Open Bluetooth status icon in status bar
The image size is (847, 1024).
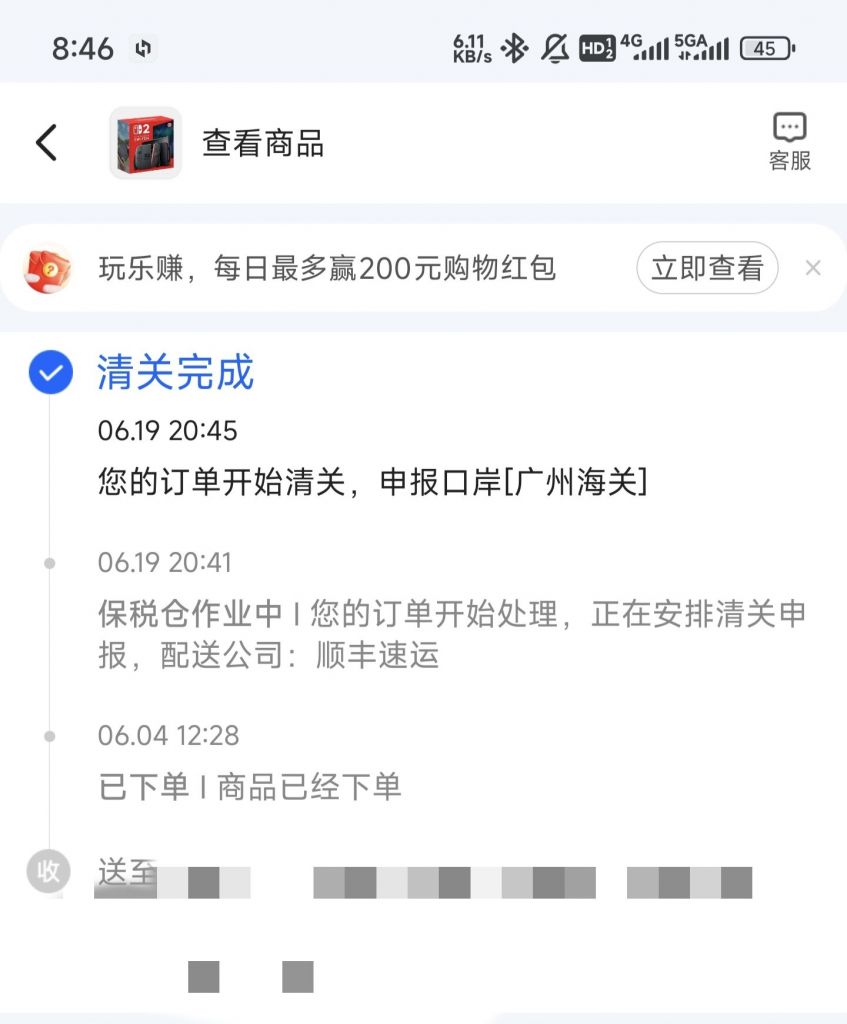tap(516, 46)
